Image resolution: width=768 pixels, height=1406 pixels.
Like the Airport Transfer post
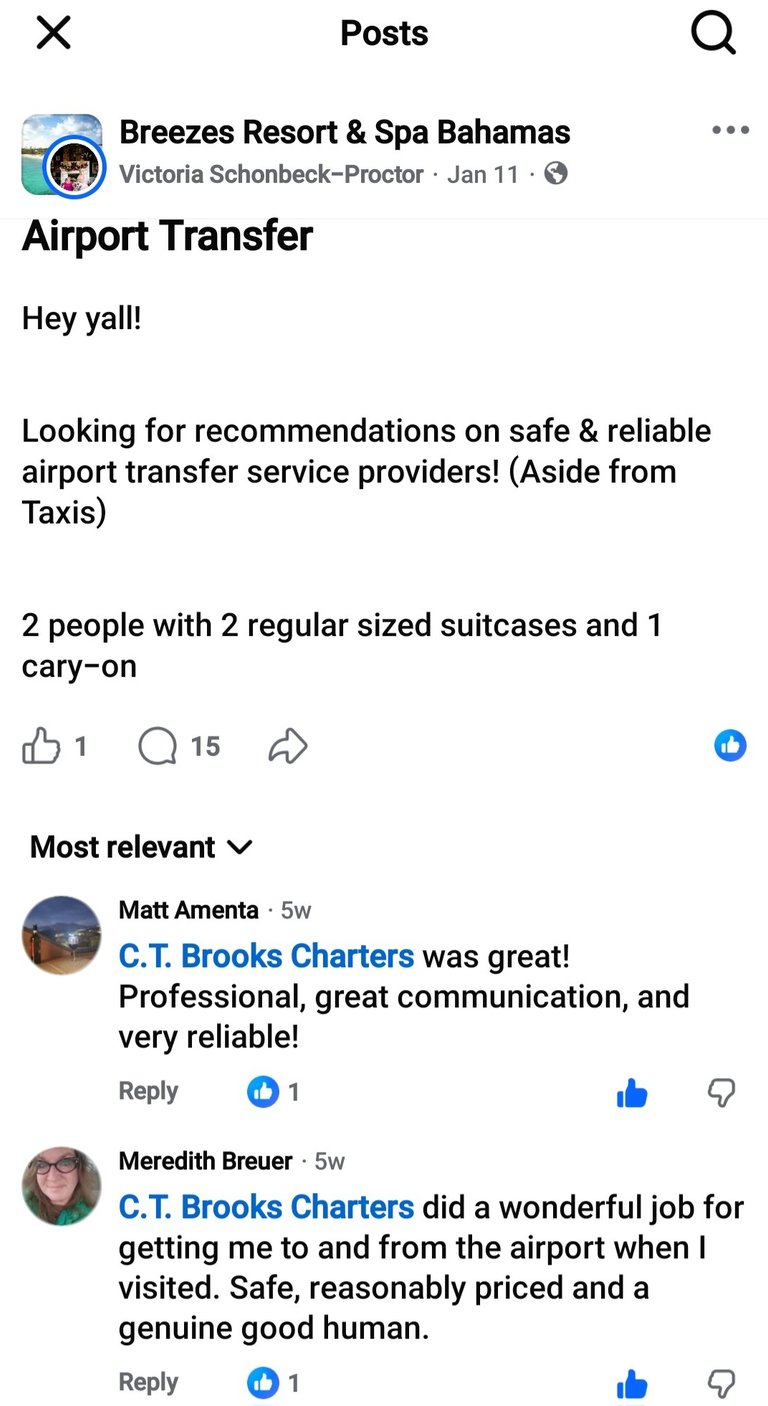pos(41,746)
